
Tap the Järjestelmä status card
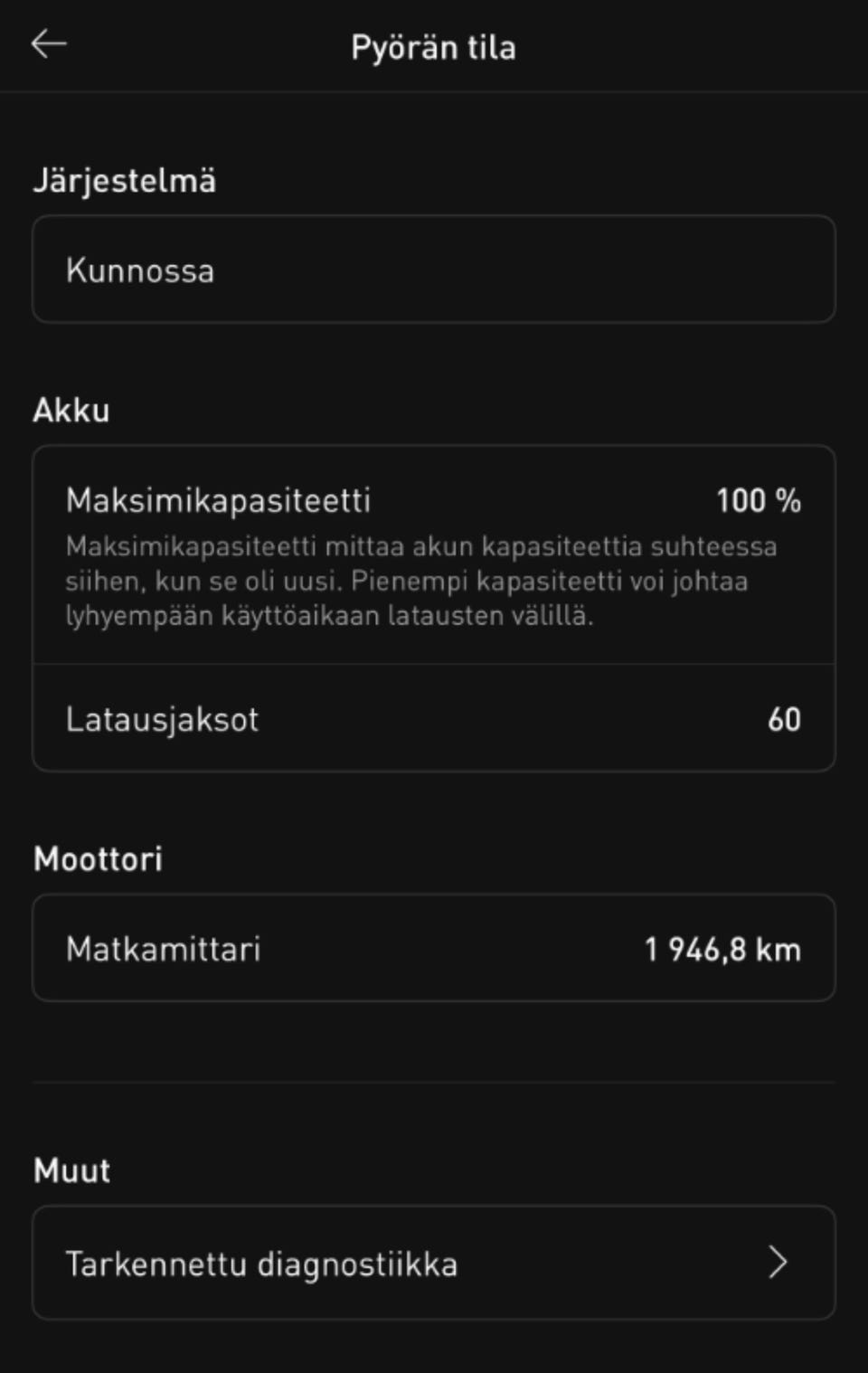pyautogui.click(x=434, y=269)
